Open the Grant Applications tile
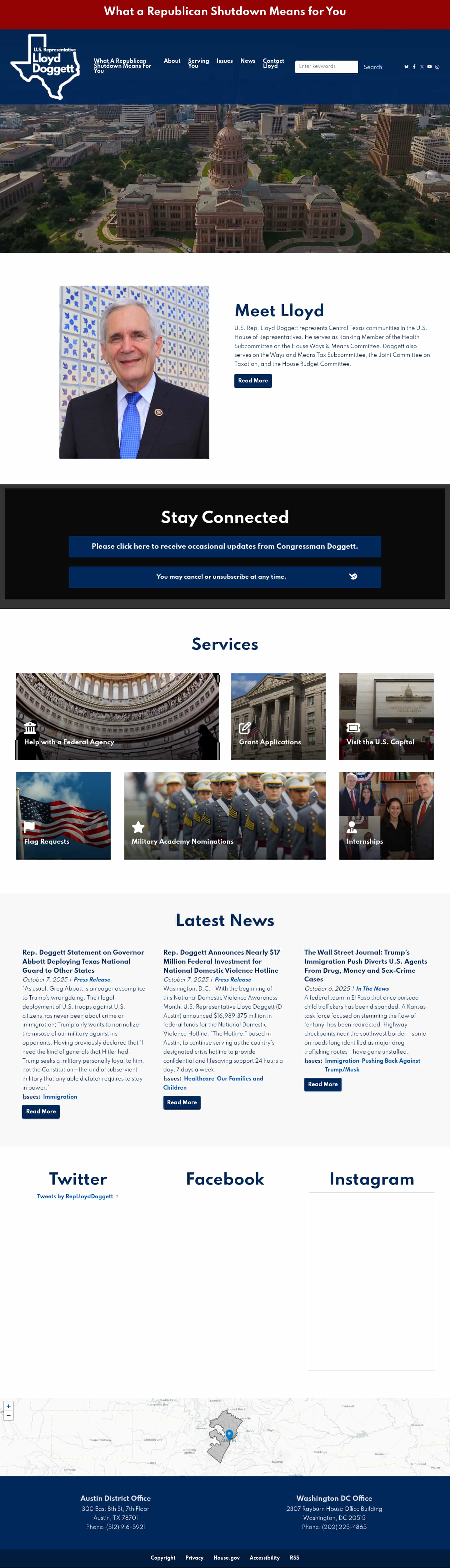450x1568 pixels. tap(278, 716)
